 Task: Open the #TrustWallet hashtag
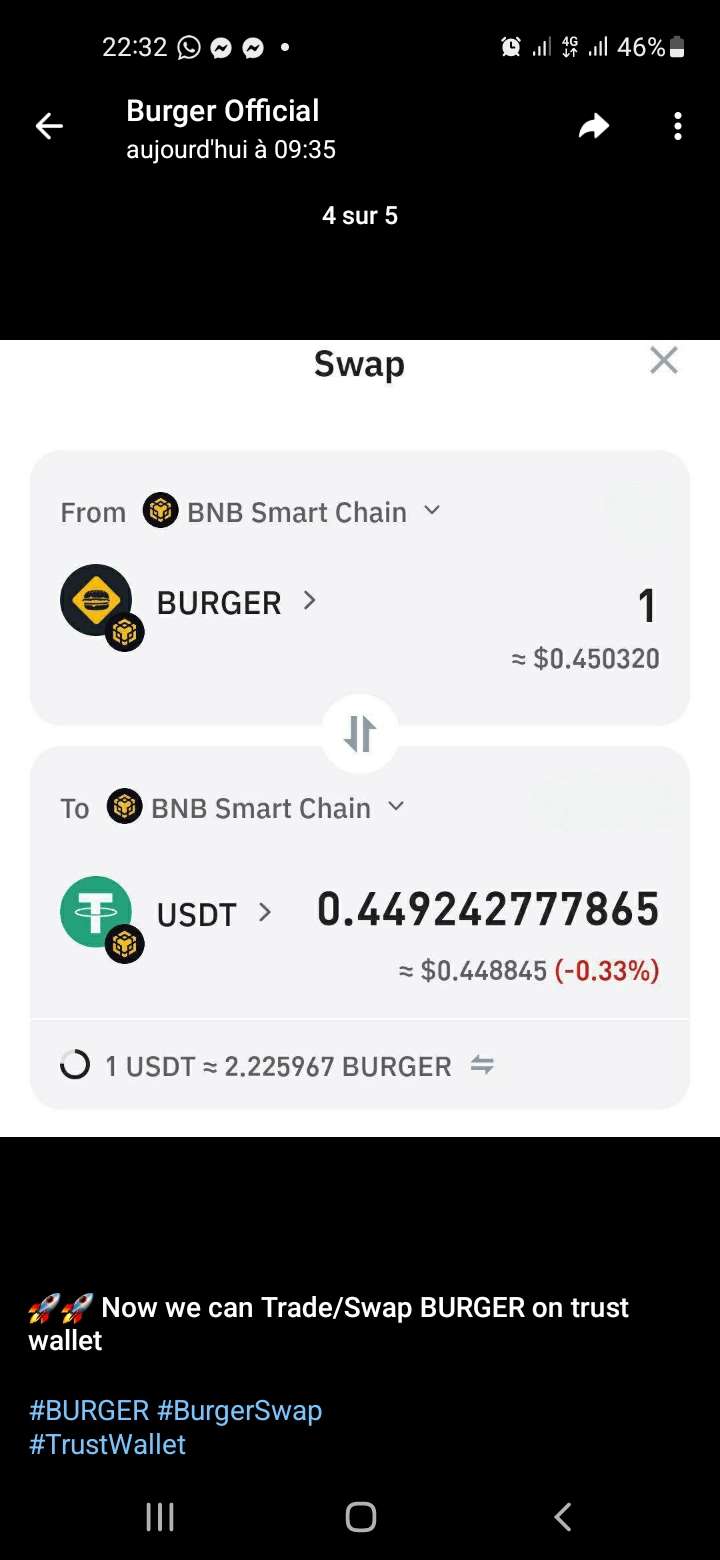[107, 1445]
